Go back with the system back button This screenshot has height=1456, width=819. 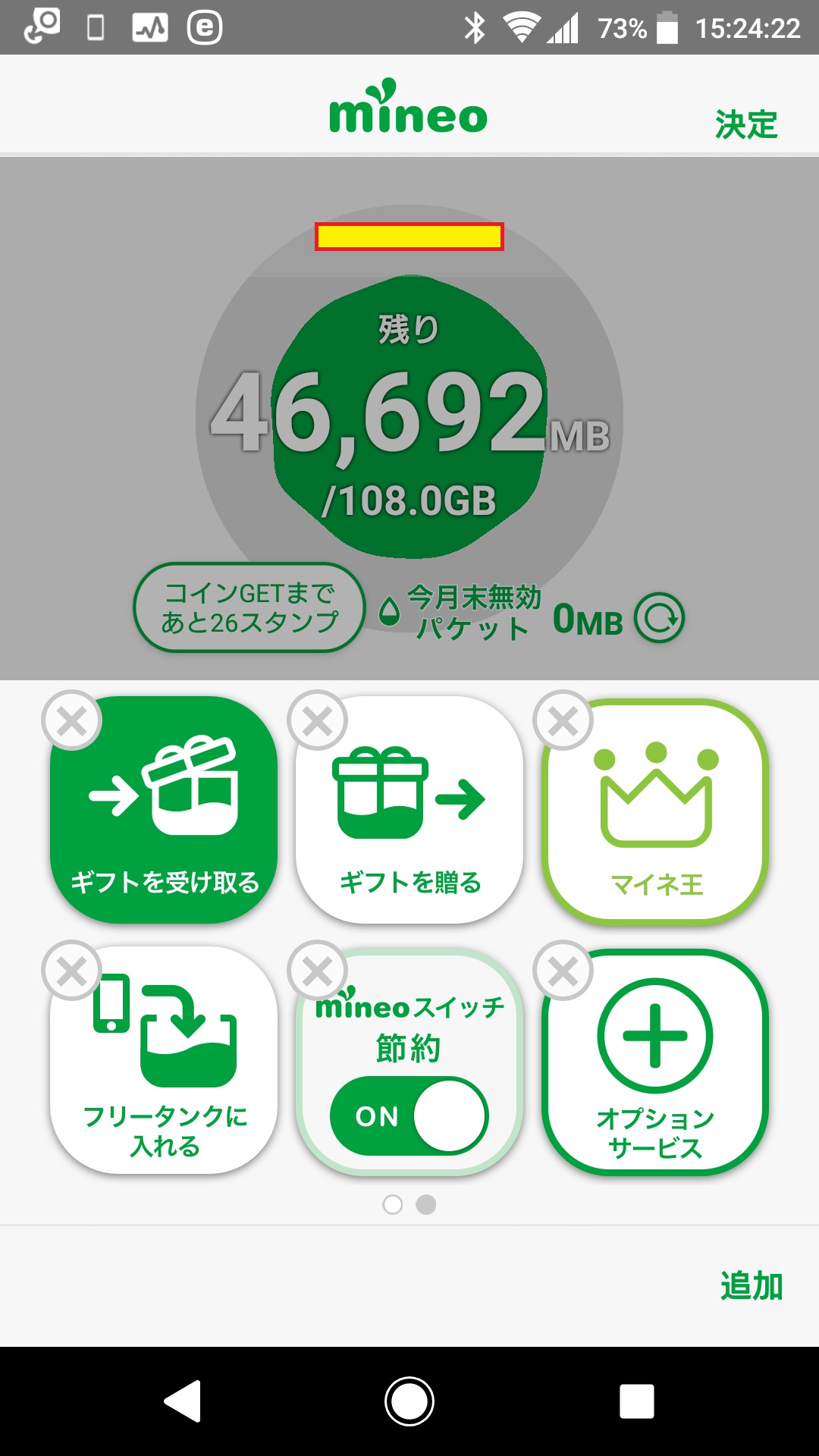pyautogui.click(x=183, y=1401)
